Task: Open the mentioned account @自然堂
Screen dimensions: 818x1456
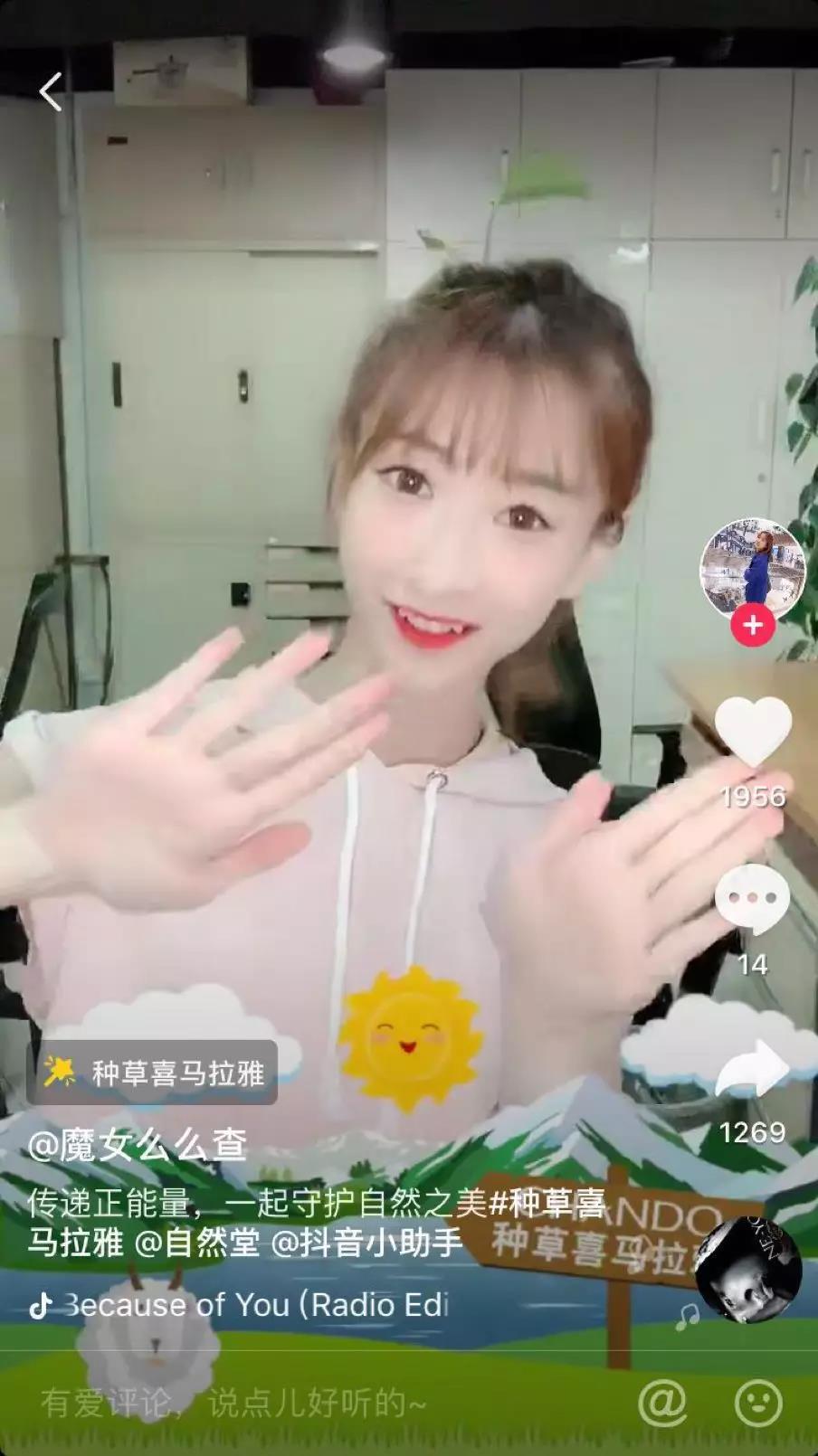Action: [196, 1243]
